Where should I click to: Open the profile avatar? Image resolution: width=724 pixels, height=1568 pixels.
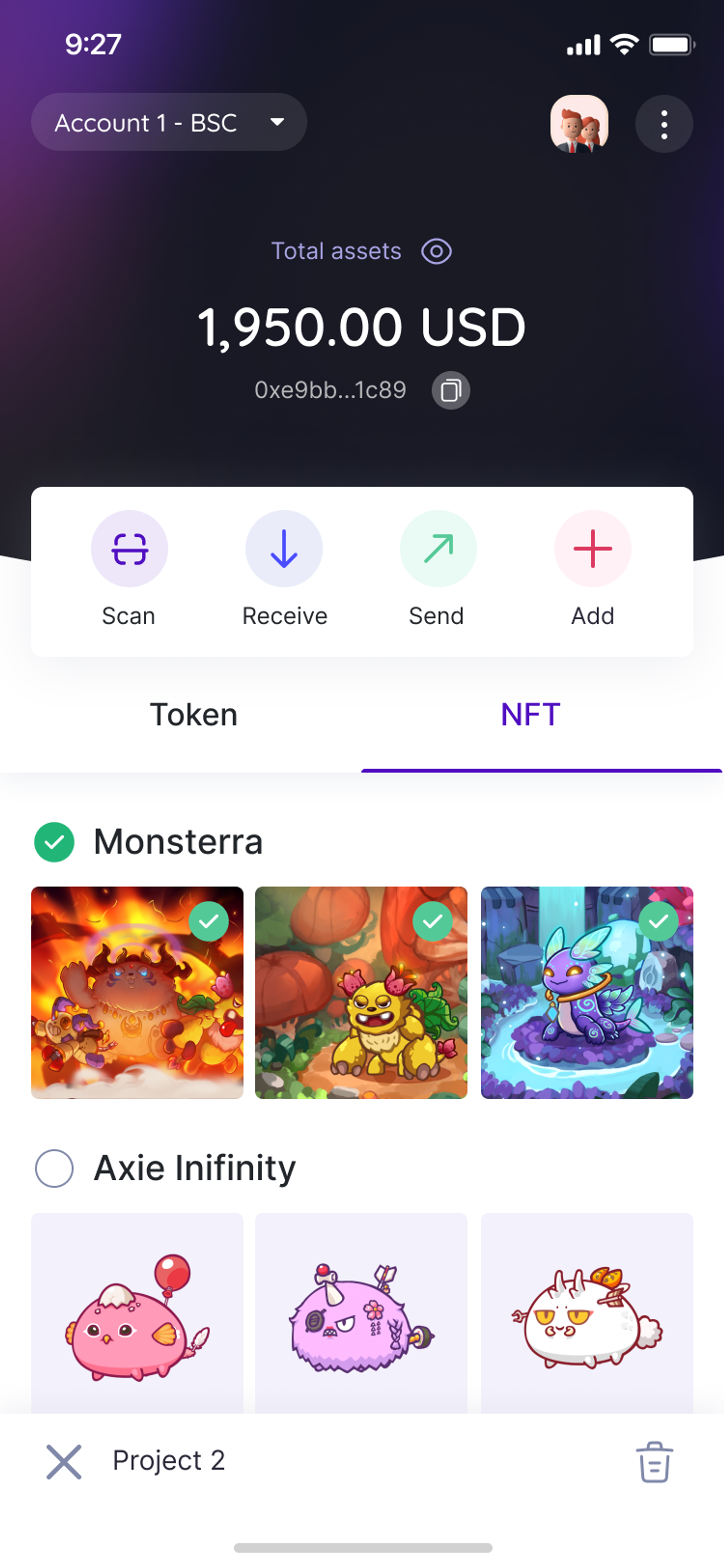579,124
